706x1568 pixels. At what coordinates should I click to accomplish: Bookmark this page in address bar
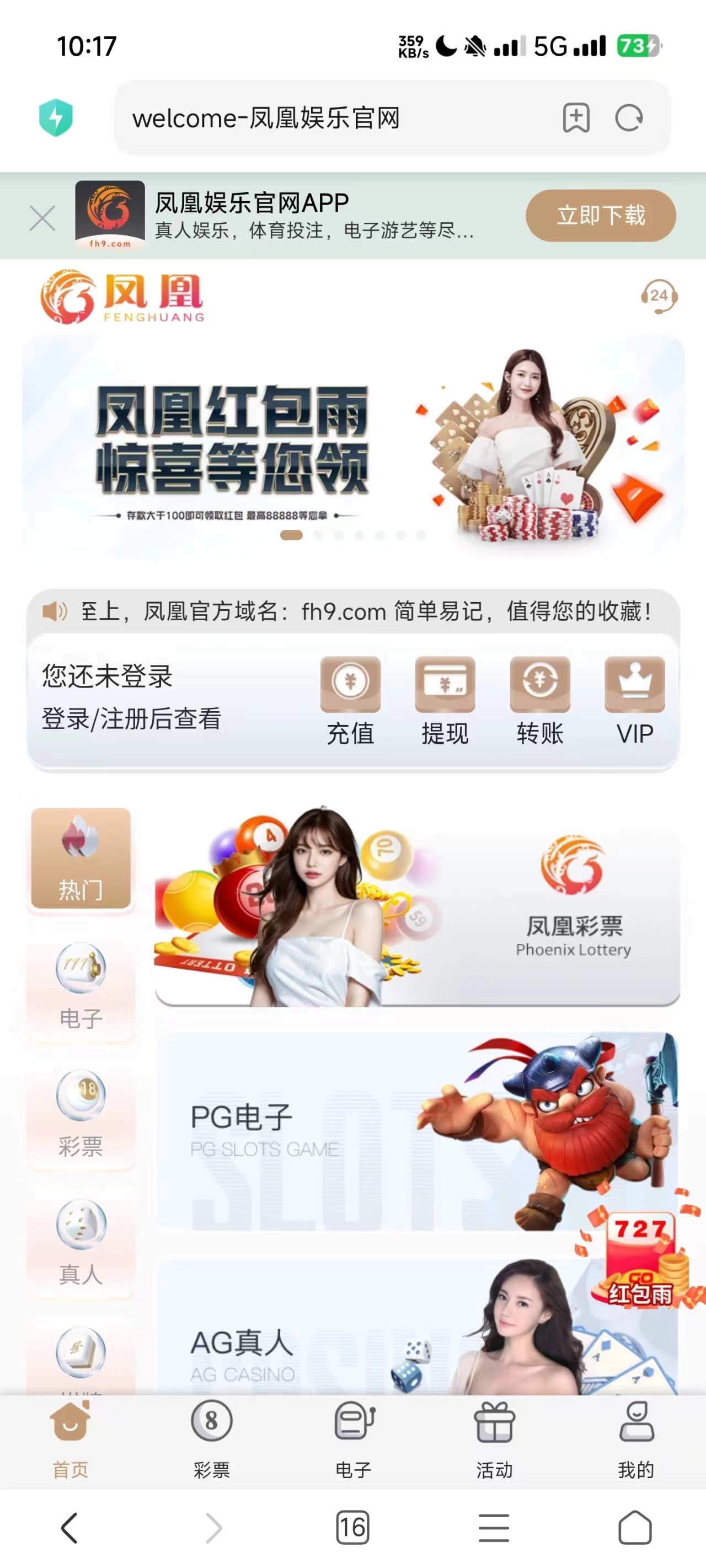pyautogui.click(x=576, y=118)
